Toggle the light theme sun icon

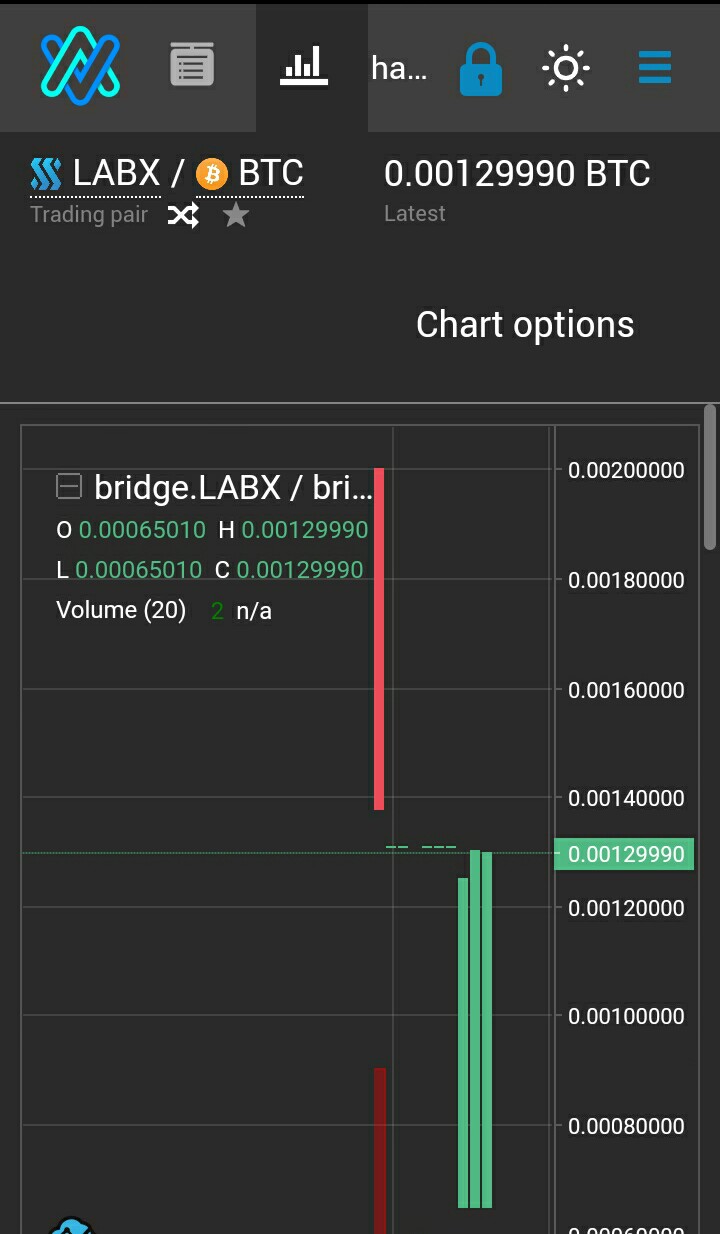coord(566,68)
